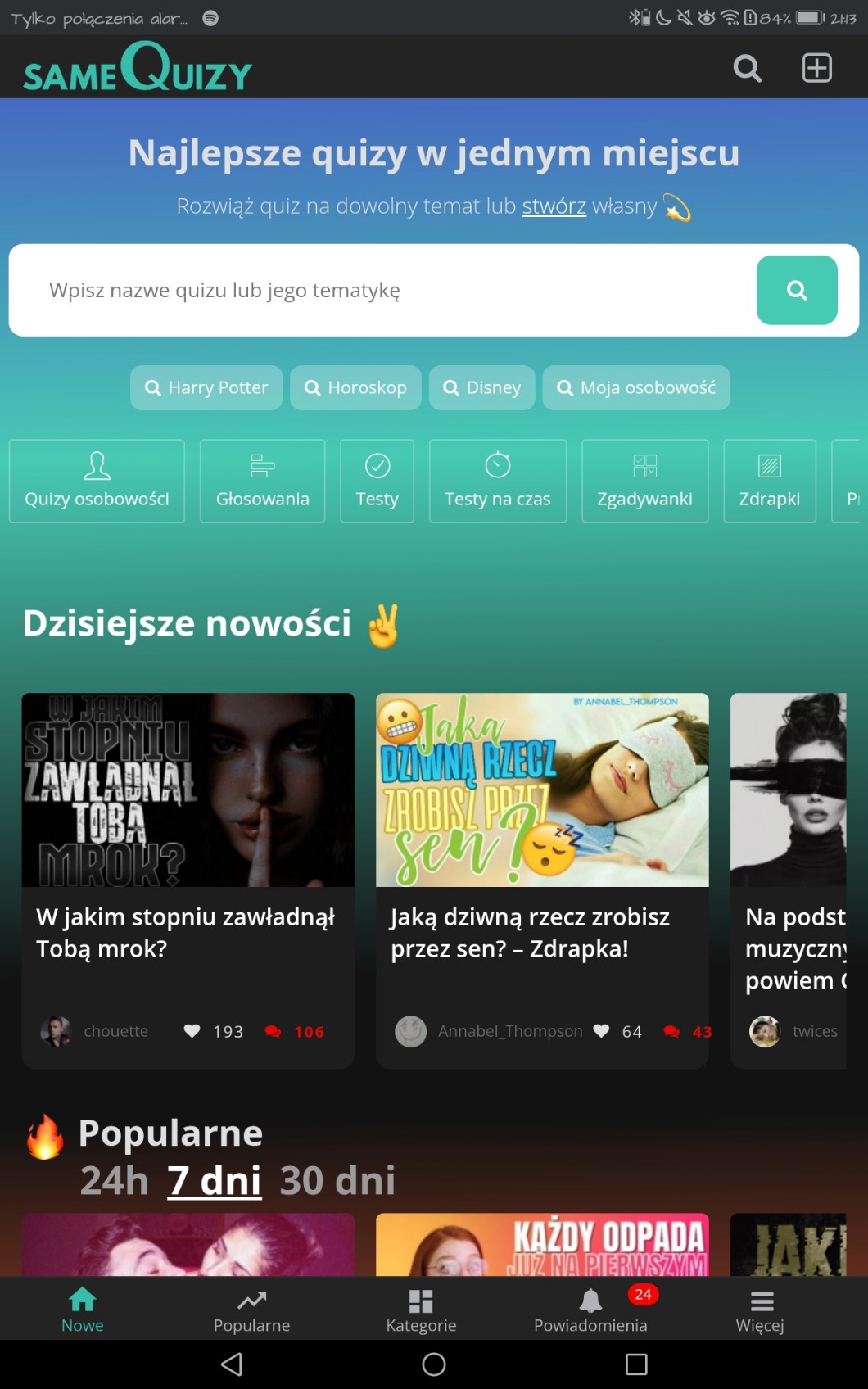The height and width of the screenshot is (1389, 868).
Task: Submit search with the teal magnifier button
Action: point(796,291)
